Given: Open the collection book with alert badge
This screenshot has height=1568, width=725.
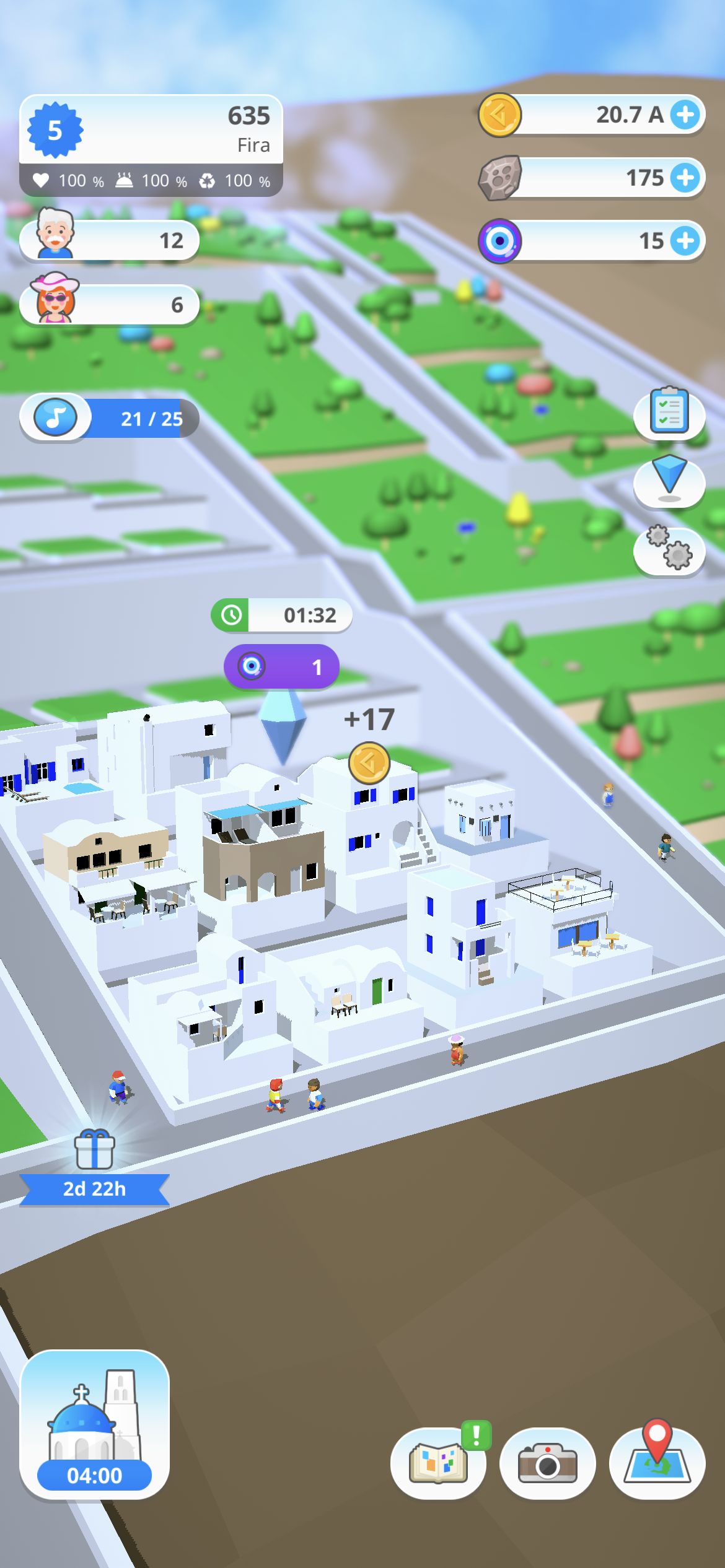Looking at the screenshot, I should 438,1463.
